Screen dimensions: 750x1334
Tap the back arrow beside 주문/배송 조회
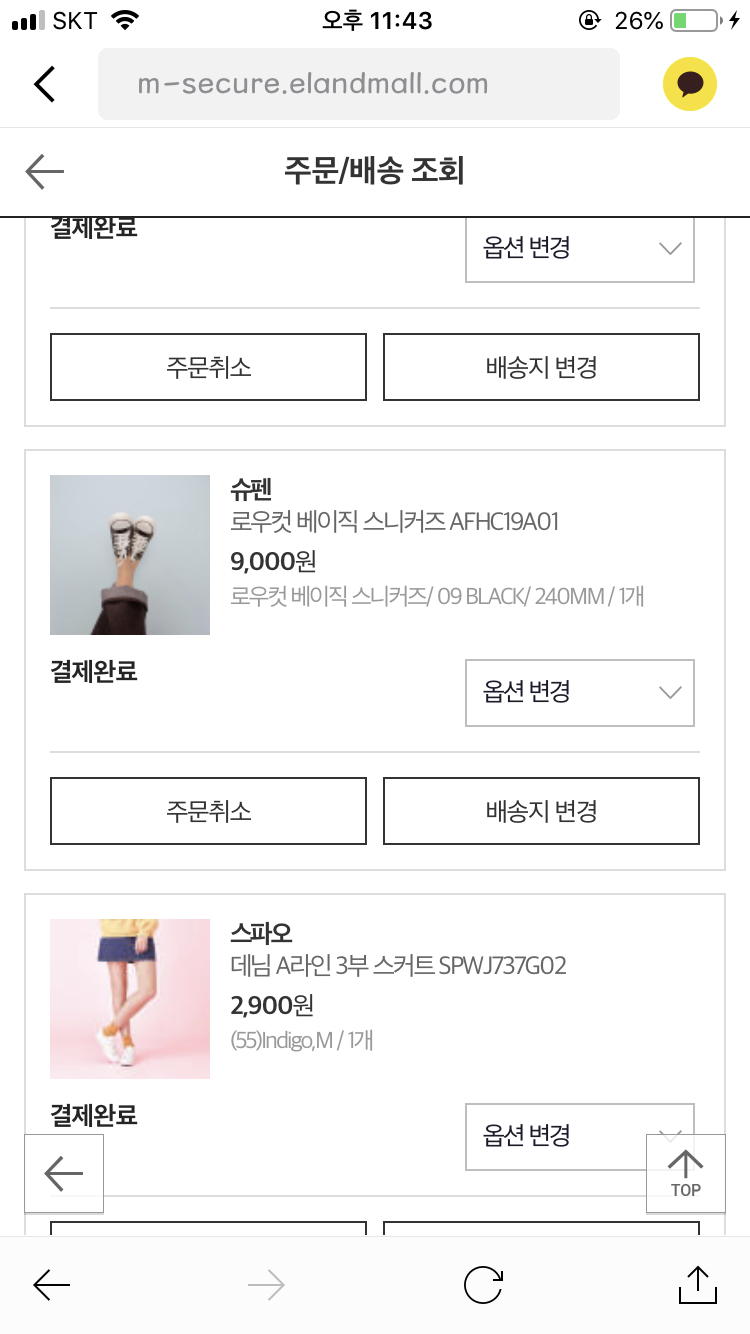pos(45,172)
